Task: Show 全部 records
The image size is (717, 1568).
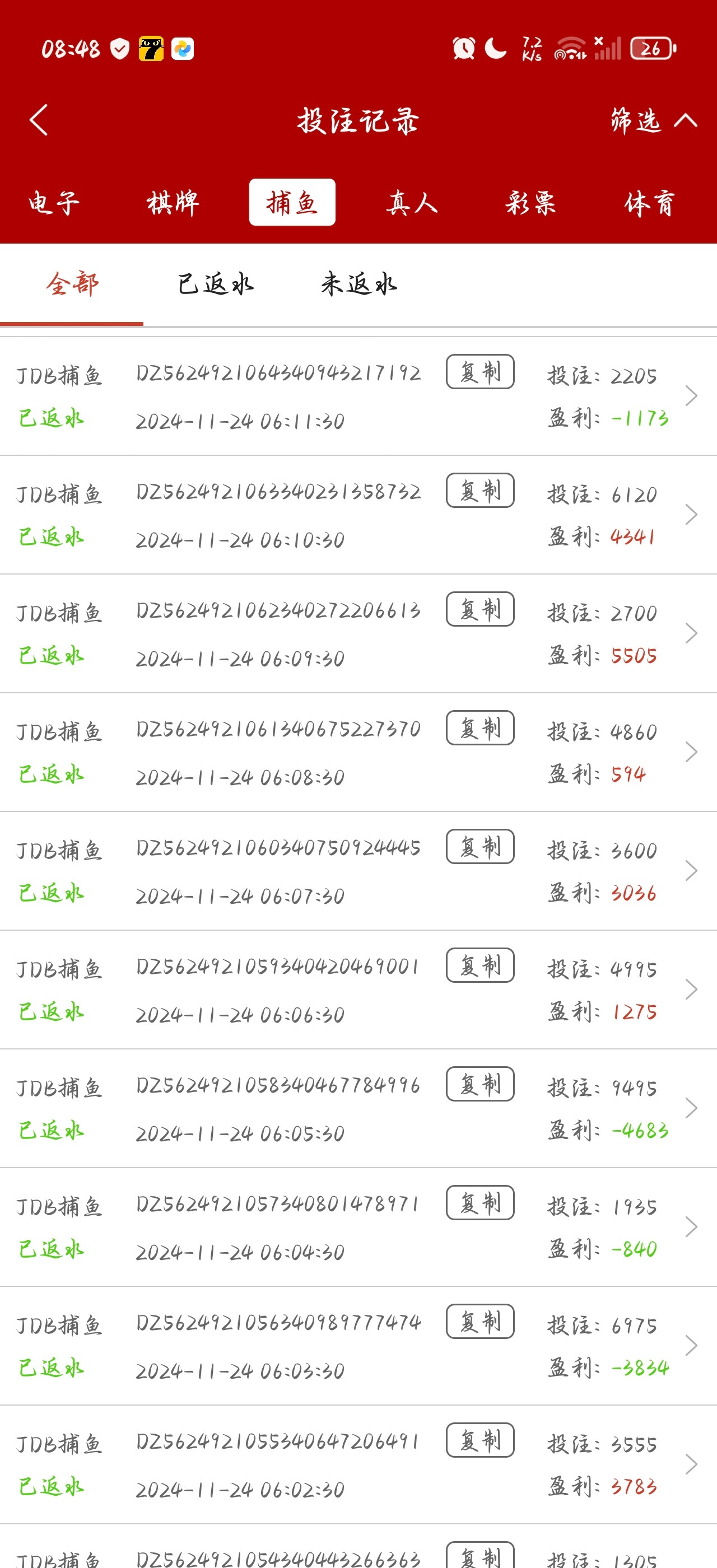Action: pos(72,284)
